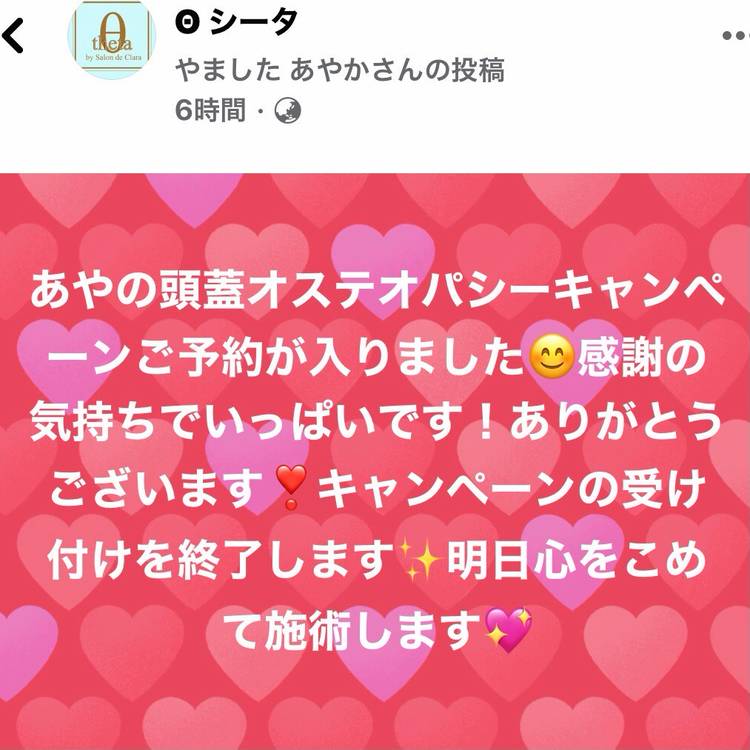
Task: Open the シータ group name link
Action: [x=224, y=22]
